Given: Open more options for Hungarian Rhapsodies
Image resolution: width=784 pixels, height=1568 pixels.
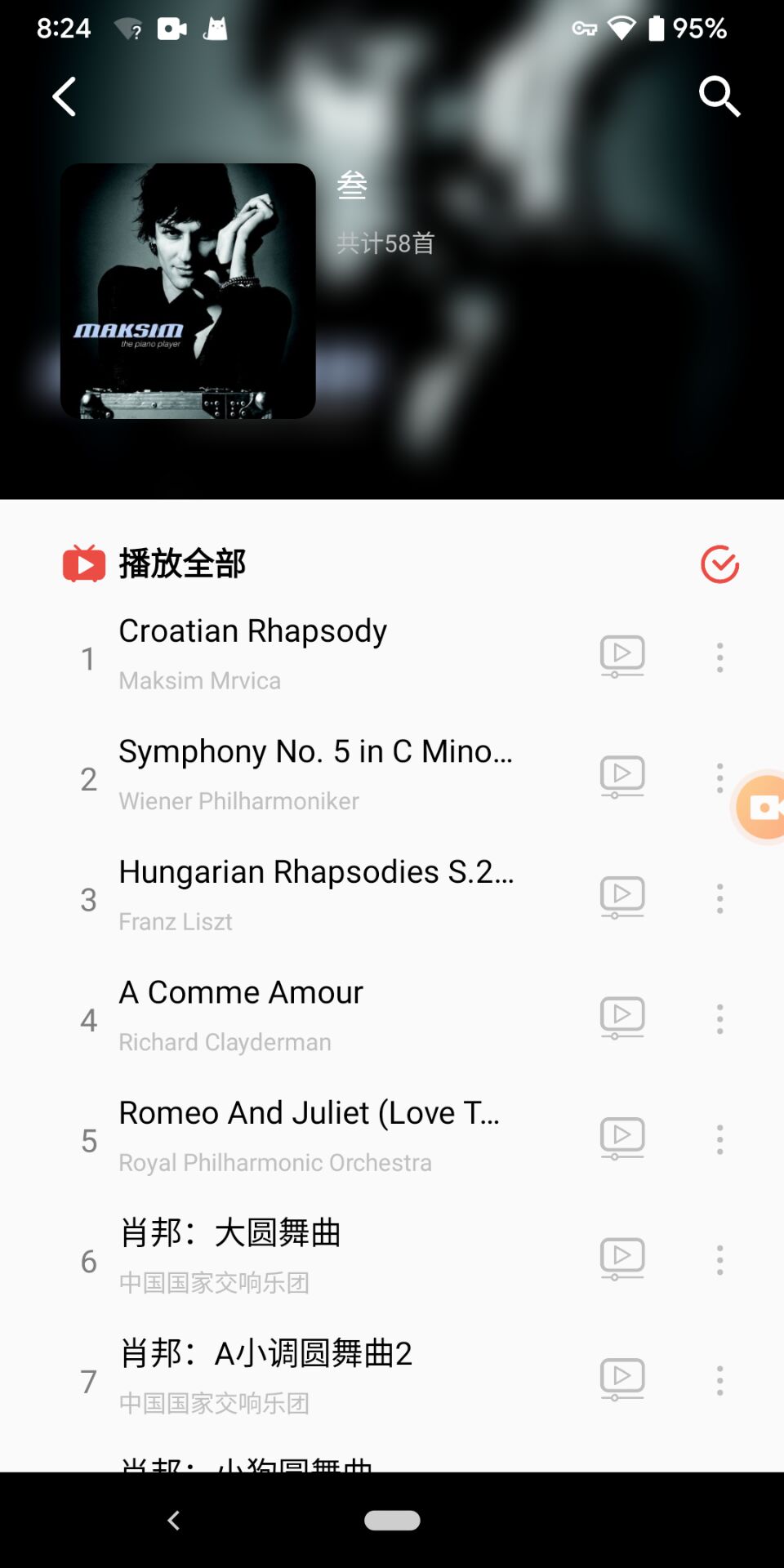Looking at the screenshot, I should tap(719, 898).
